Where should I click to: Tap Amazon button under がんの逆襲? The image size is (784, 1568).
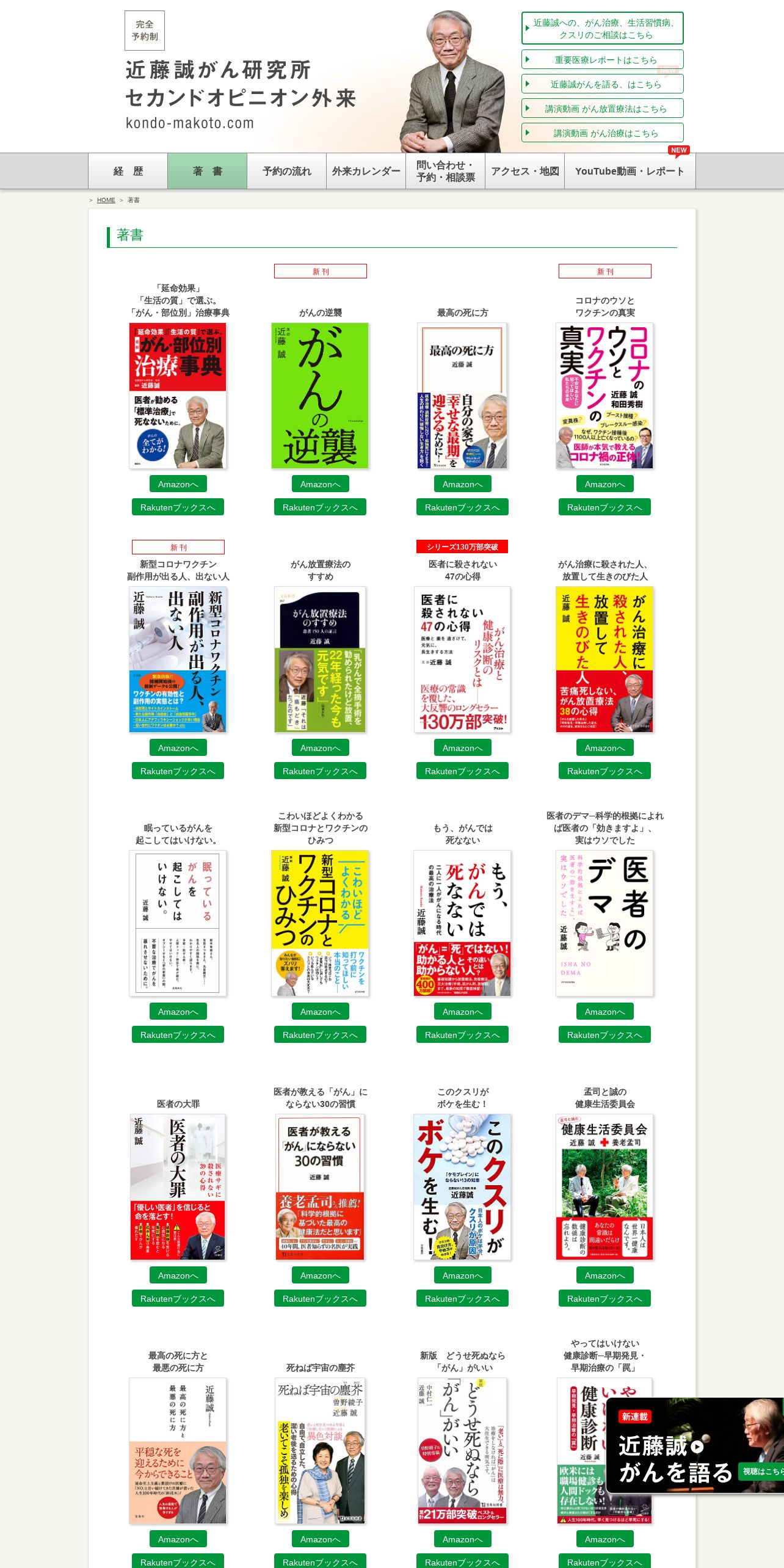(320, 484)
